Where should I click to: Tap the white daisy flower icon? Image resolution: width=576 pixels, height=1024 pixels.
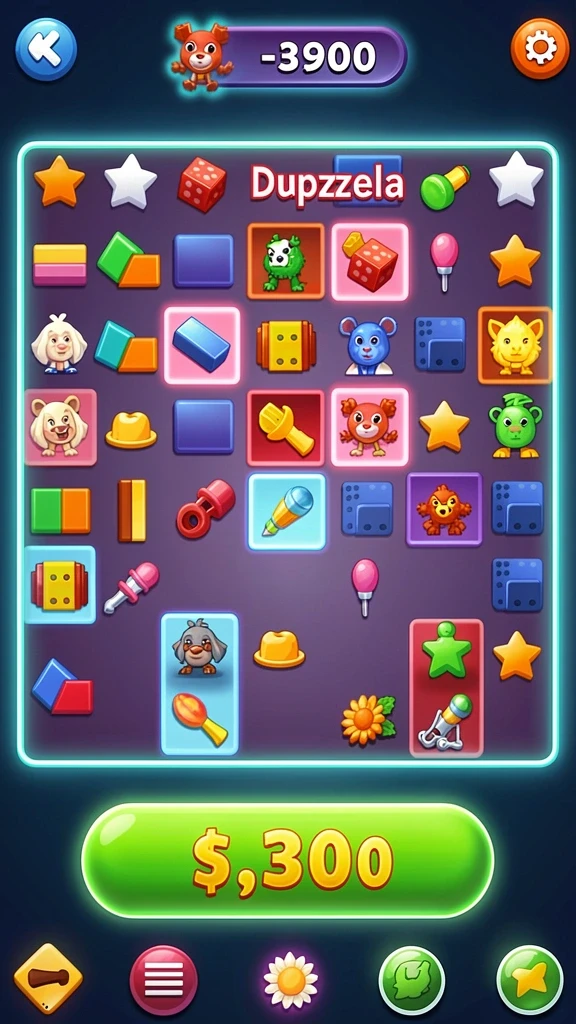(291, 980)
